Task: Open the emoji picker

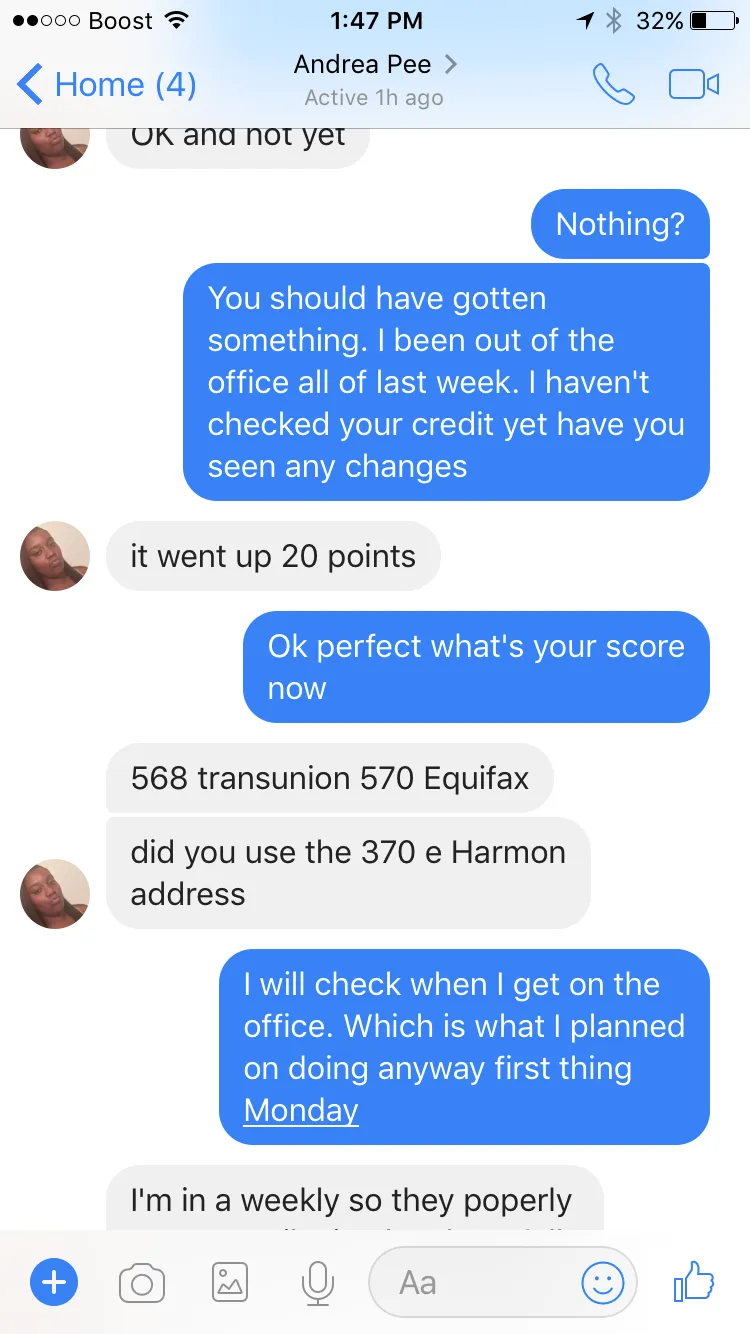Action: 602,1282
